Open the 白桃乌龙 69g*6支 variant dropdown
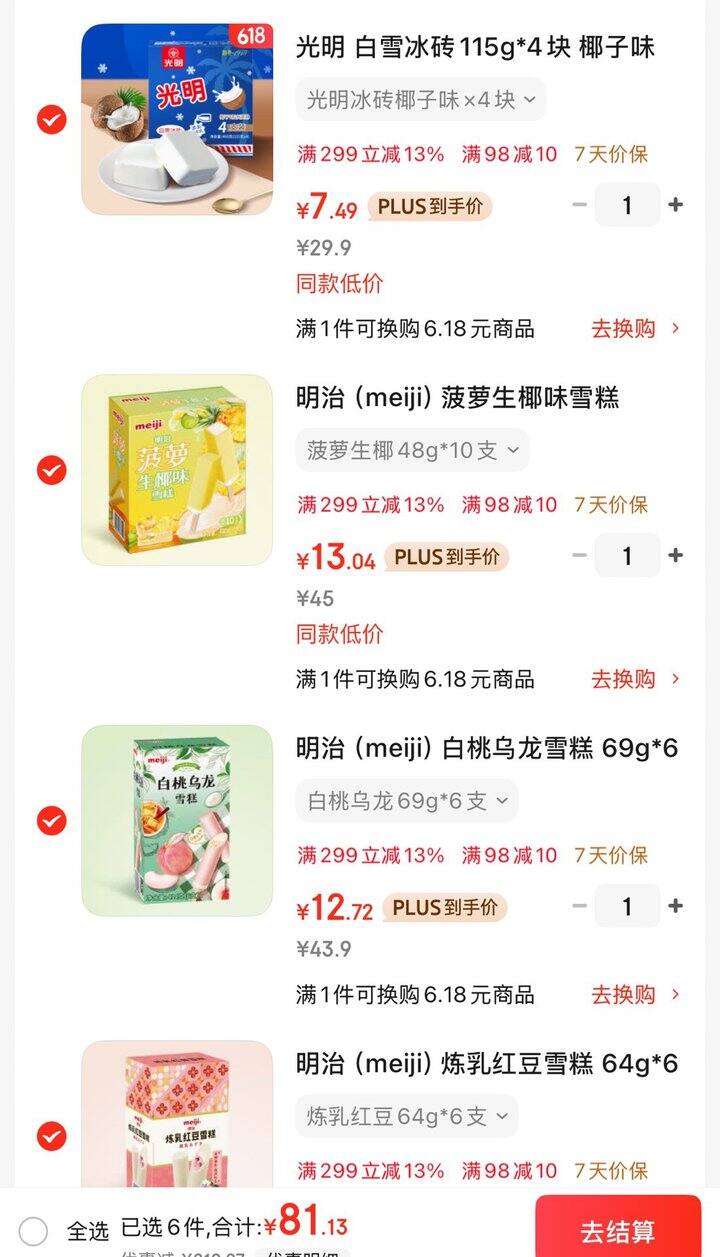Image resolution: width=720 pixels, height=1257 pixels. (x=407, y=801)
